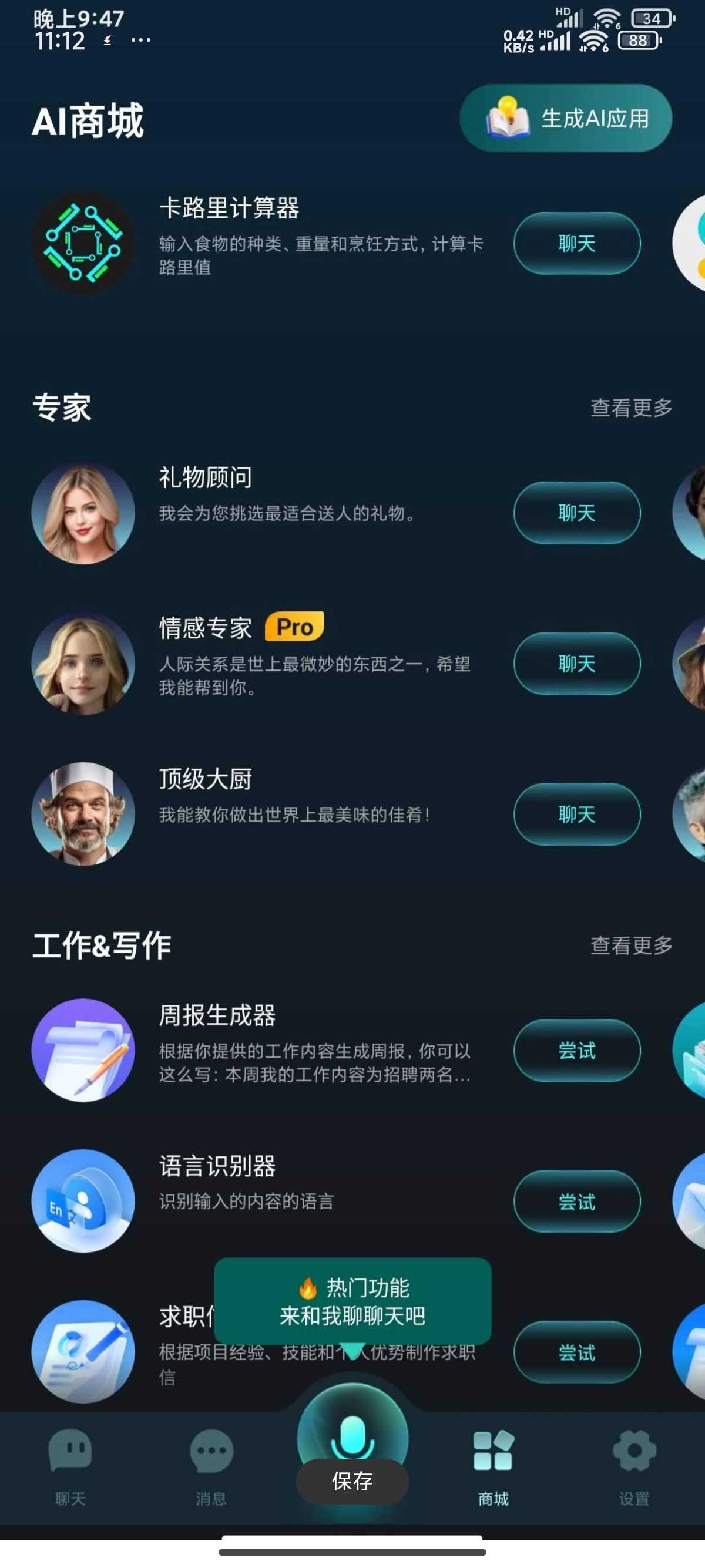Tap the 保存 button
Viewport: 705px width, 1568px height.
pos(352,1482)
